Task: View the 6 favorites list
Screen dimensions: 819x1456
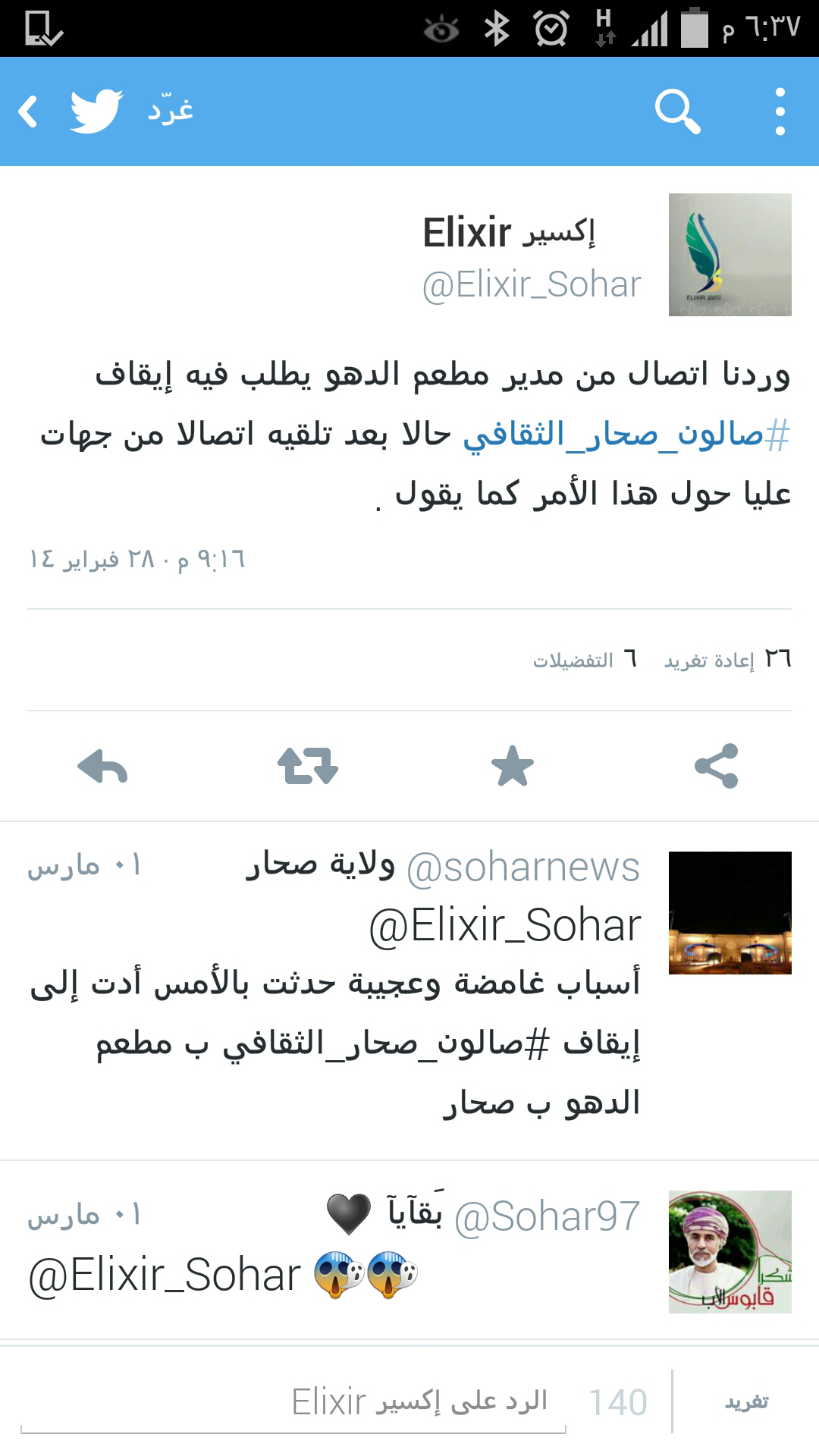Action: coord(585,660)
